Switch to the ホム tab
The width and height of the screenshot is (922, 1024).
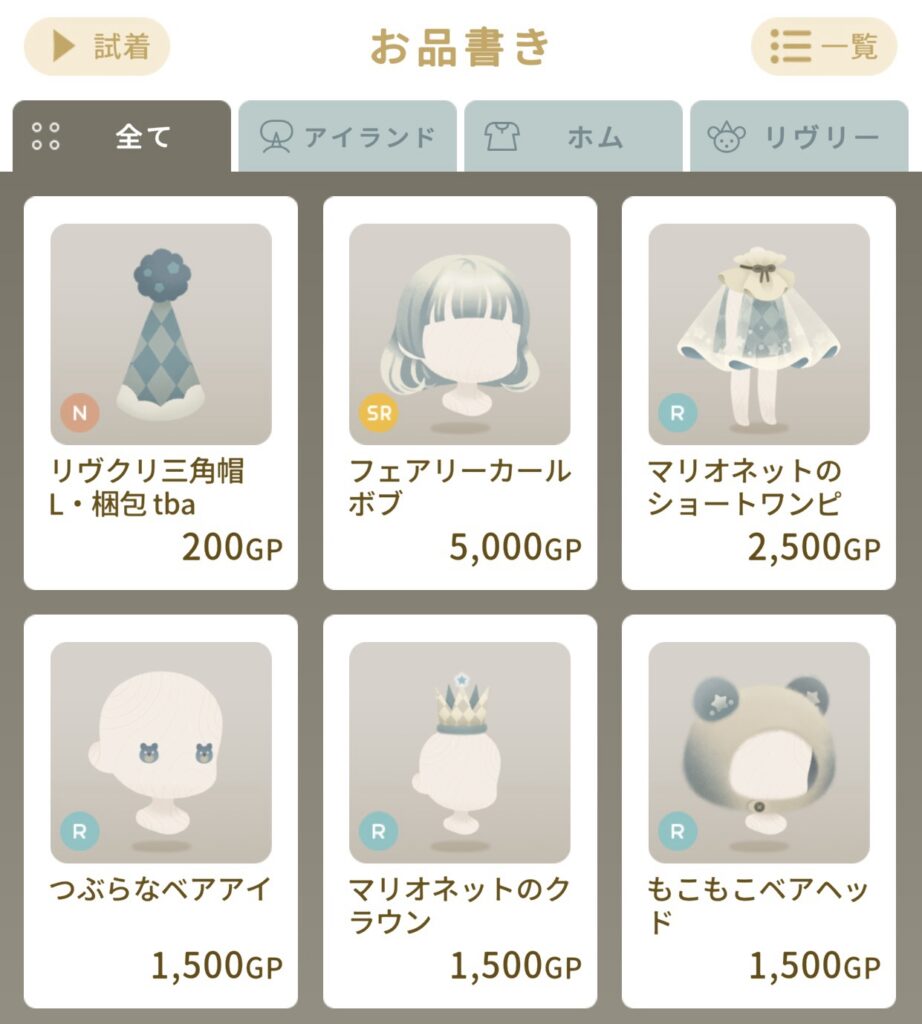(573, 137)
